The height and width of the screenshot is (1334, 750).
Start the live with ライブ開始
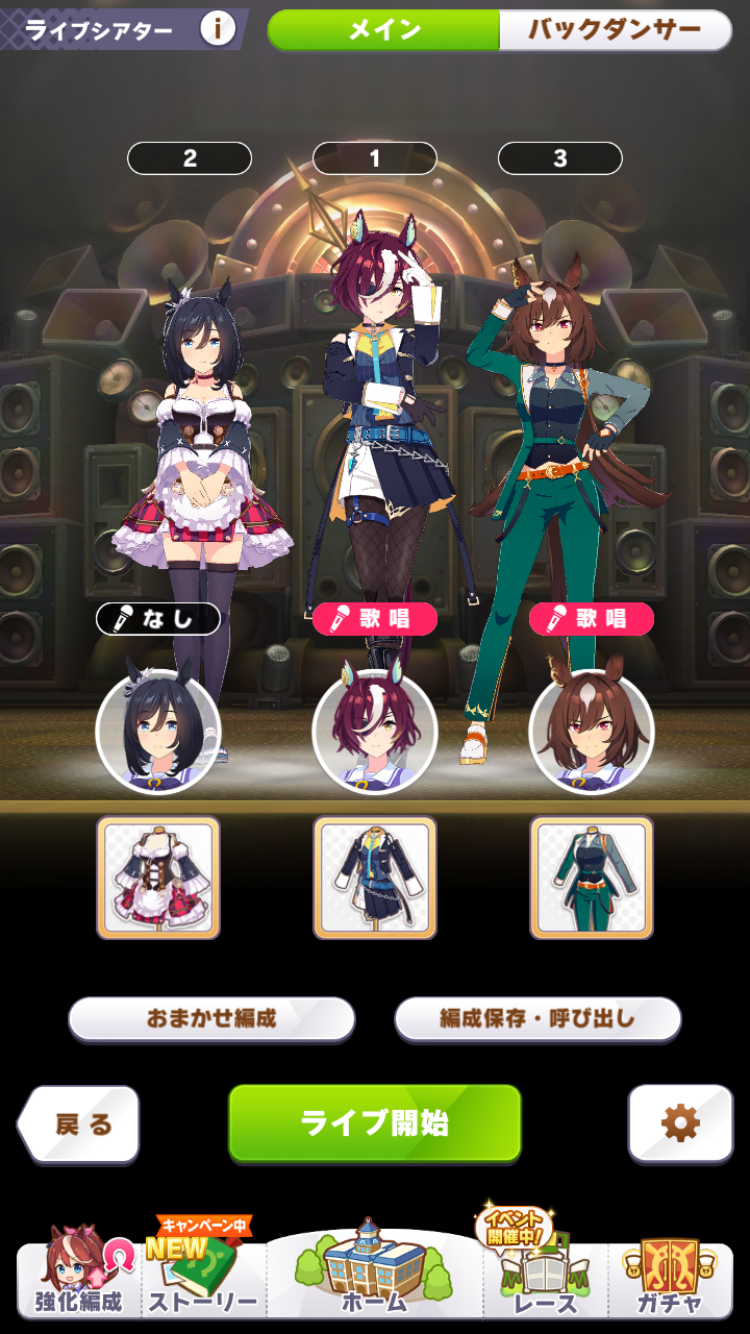click(x=374, y=1123)
